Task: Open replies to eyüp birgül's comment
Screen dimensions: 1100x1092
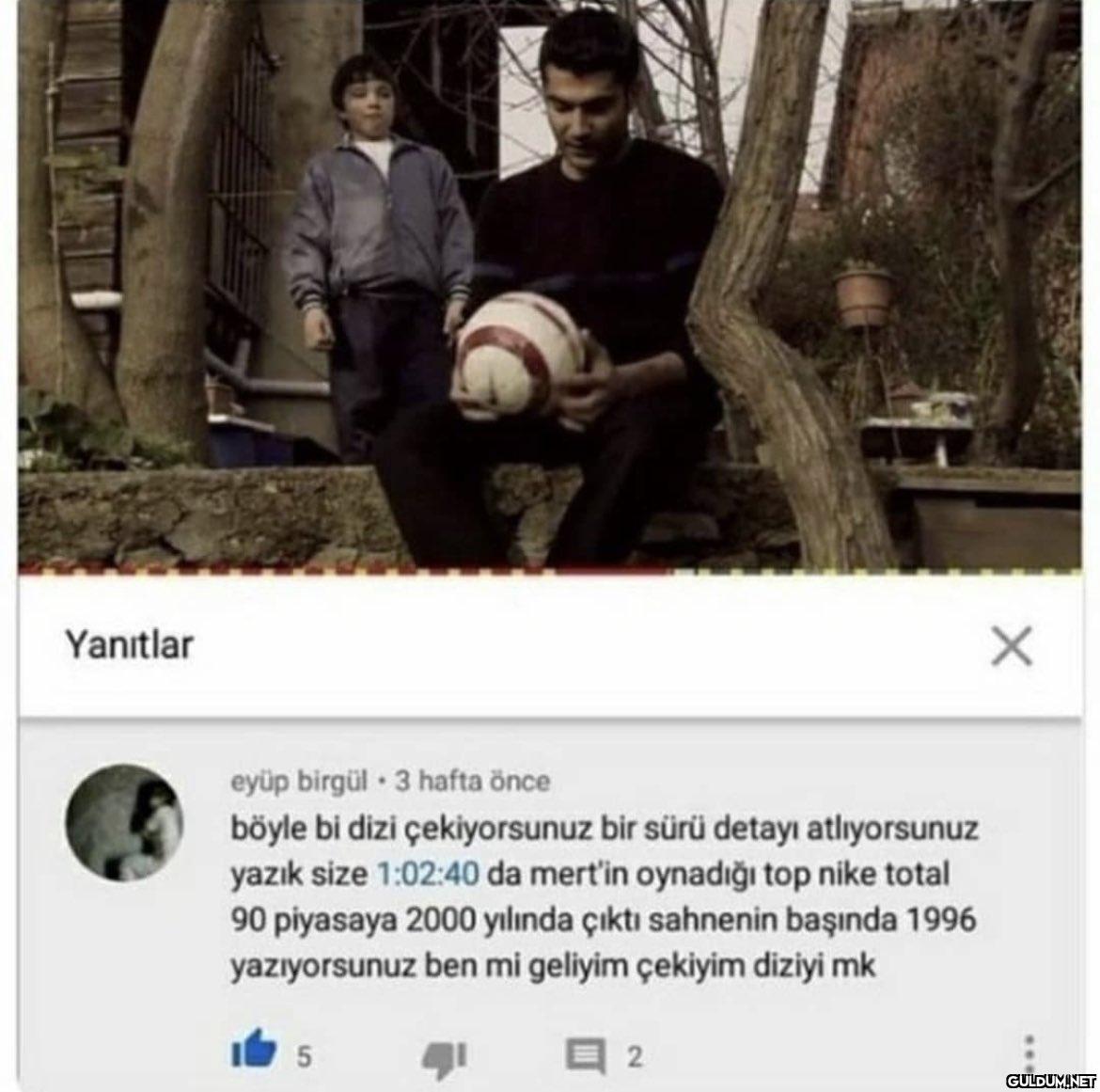Action: pyautogui.click(x=586, y=1056)
